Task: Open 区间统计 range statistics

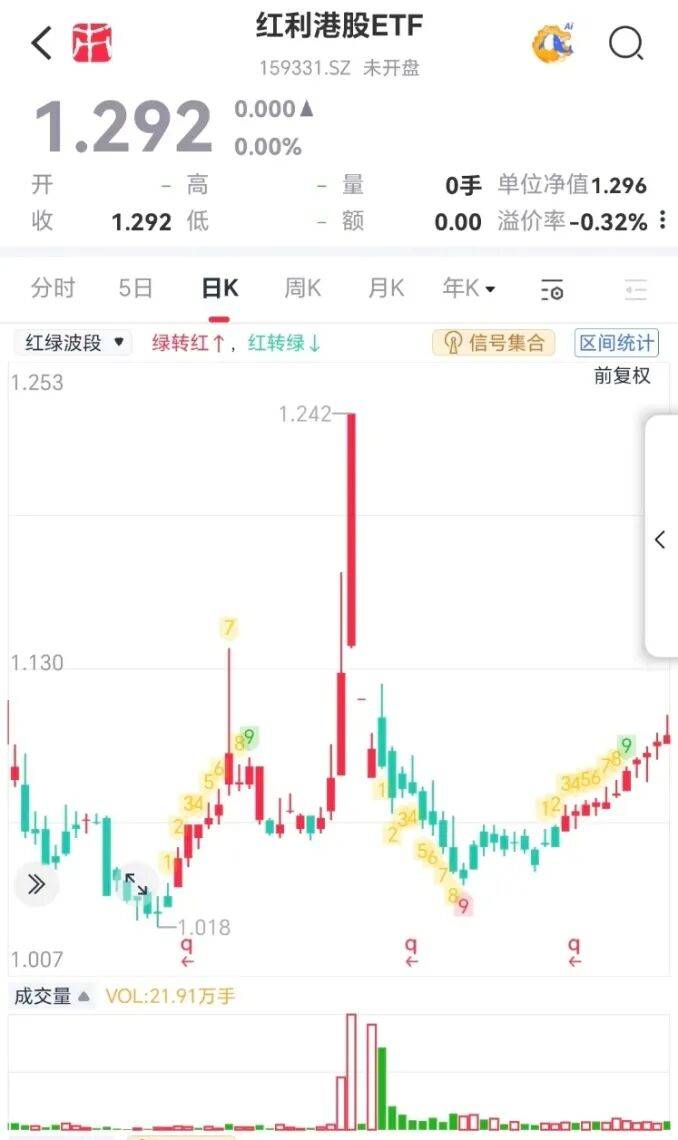Action: [x=617, y=343]
